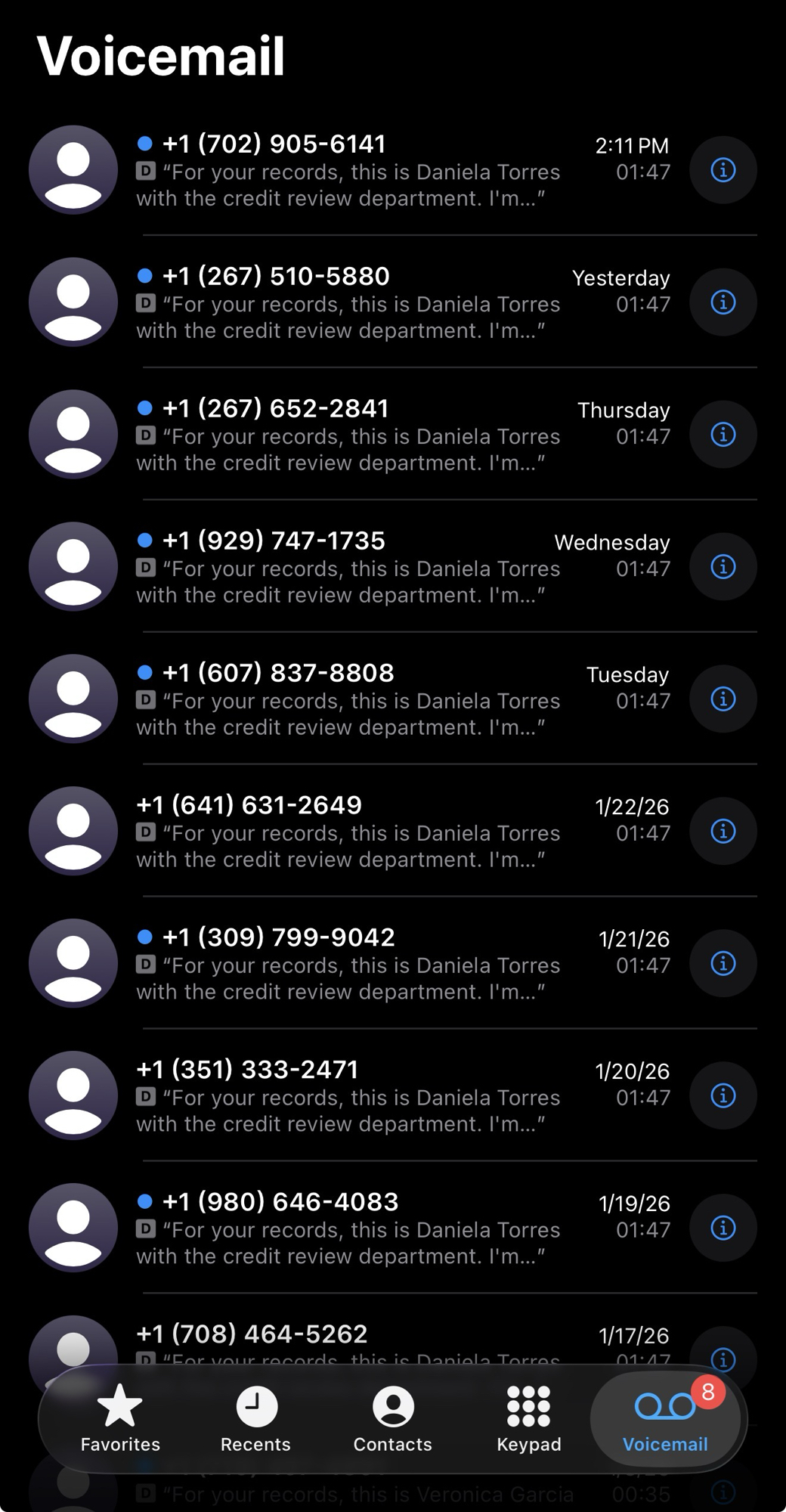Image resolution: width=786 pixels, height=1512 pixels.
Task: Open the Keypad tab
Action: point(528,1420)
